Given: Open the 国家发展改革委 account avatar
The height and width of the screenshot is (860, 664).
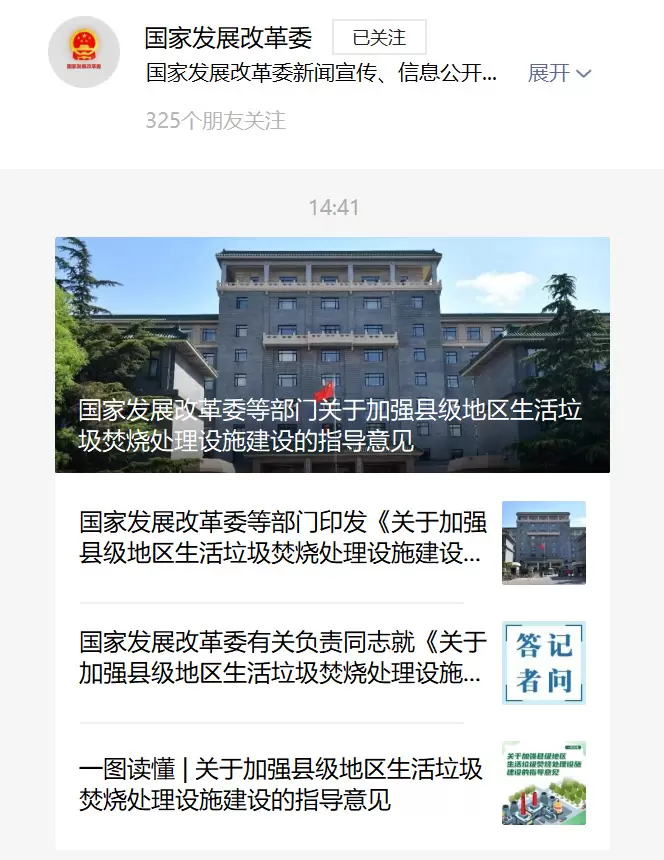Looking at the screenshot, I should (84, 52).
